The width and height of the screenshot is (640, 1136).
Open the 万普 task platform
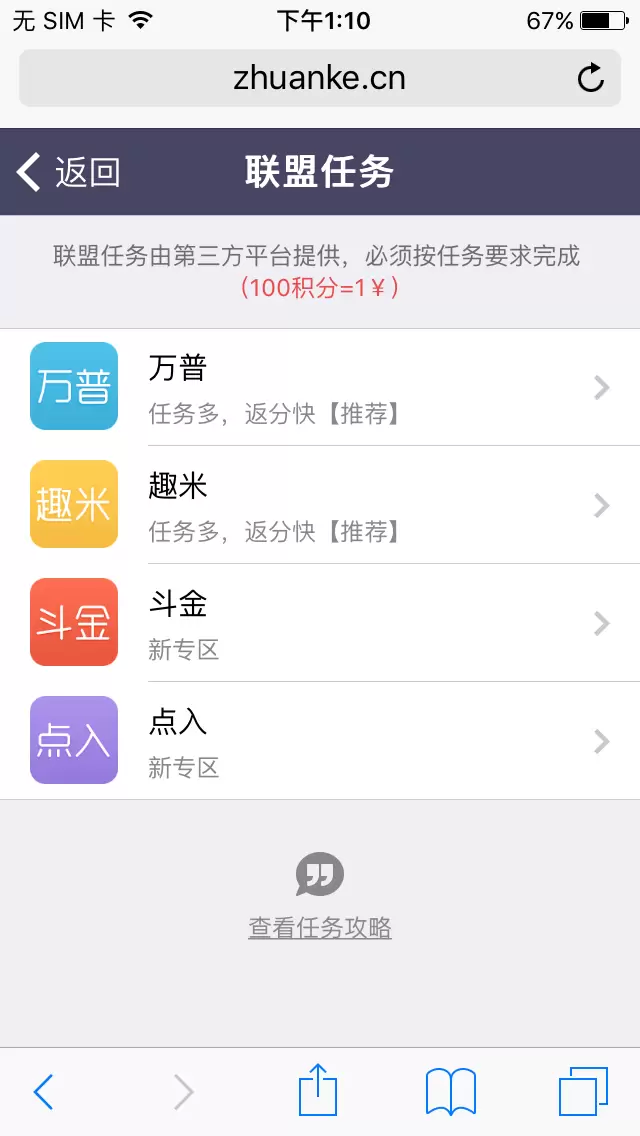(320, 387)
